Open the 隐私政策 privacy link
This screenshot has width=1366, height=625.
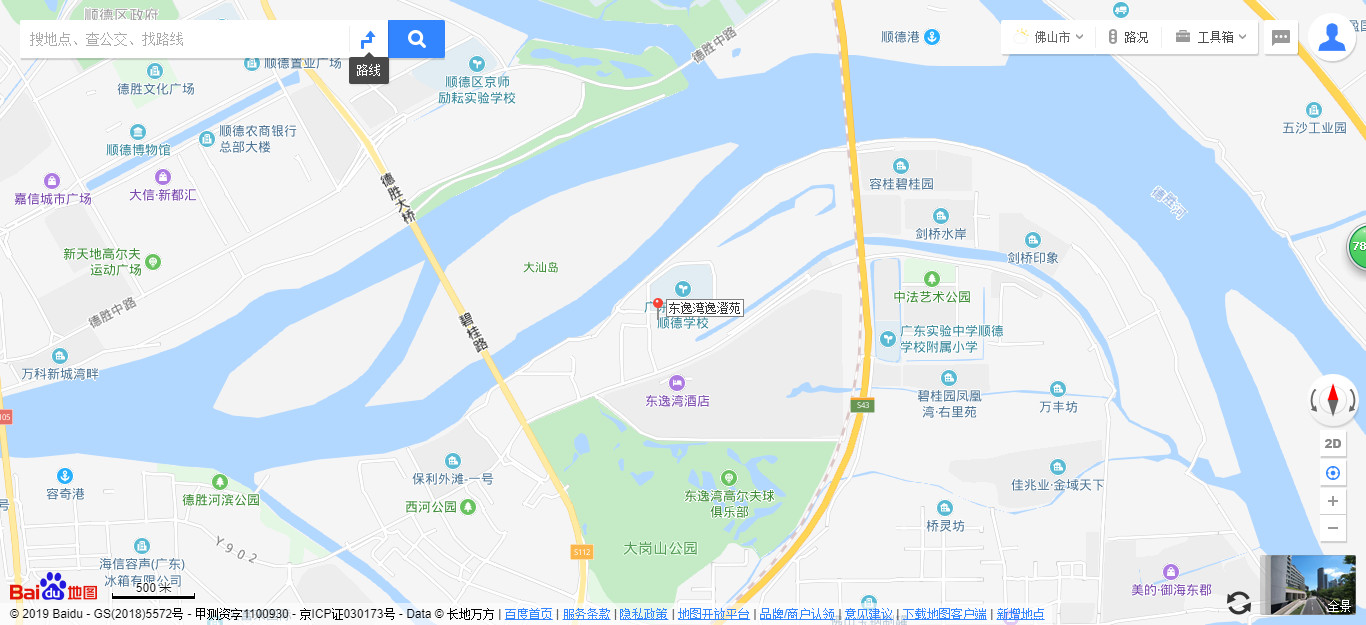643,614
